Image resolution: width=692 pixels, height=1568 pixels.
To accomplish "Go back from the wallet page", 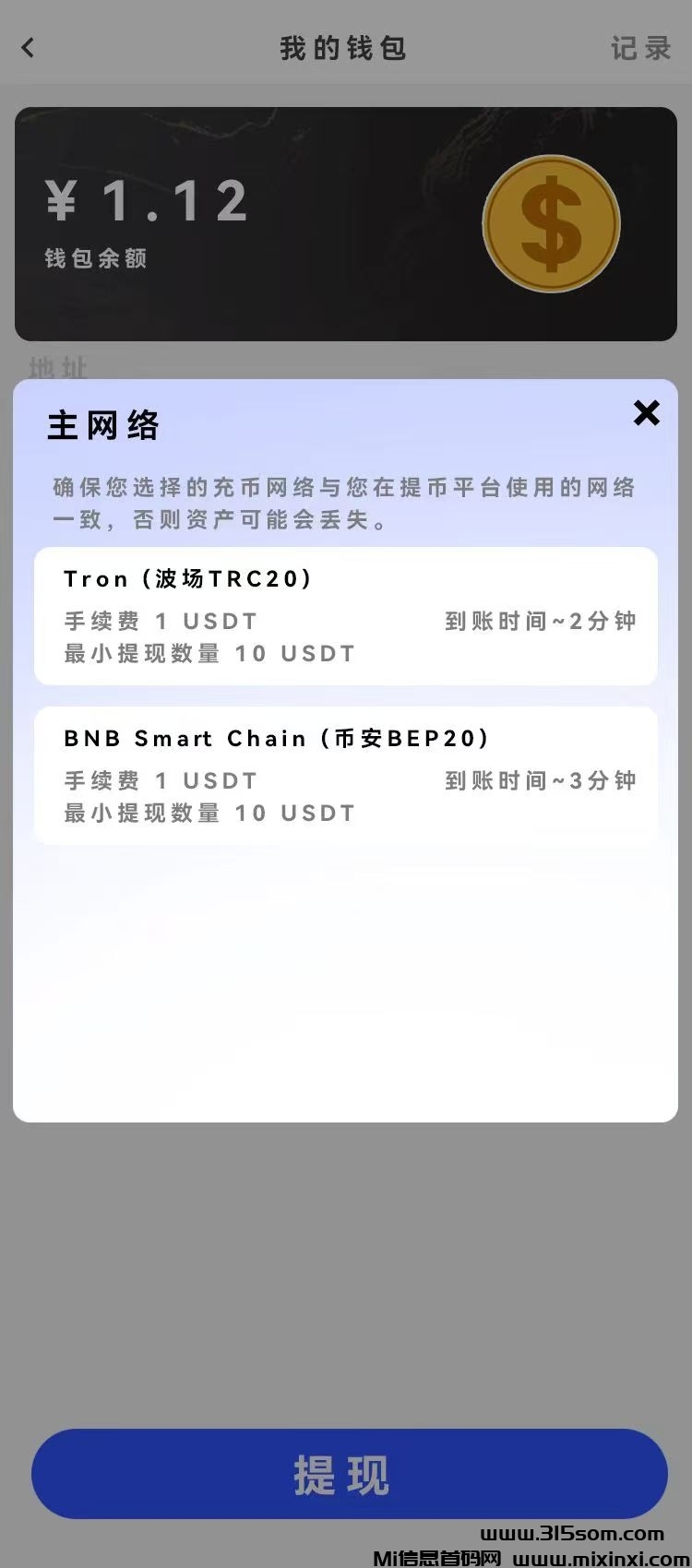I will (28, 47).
